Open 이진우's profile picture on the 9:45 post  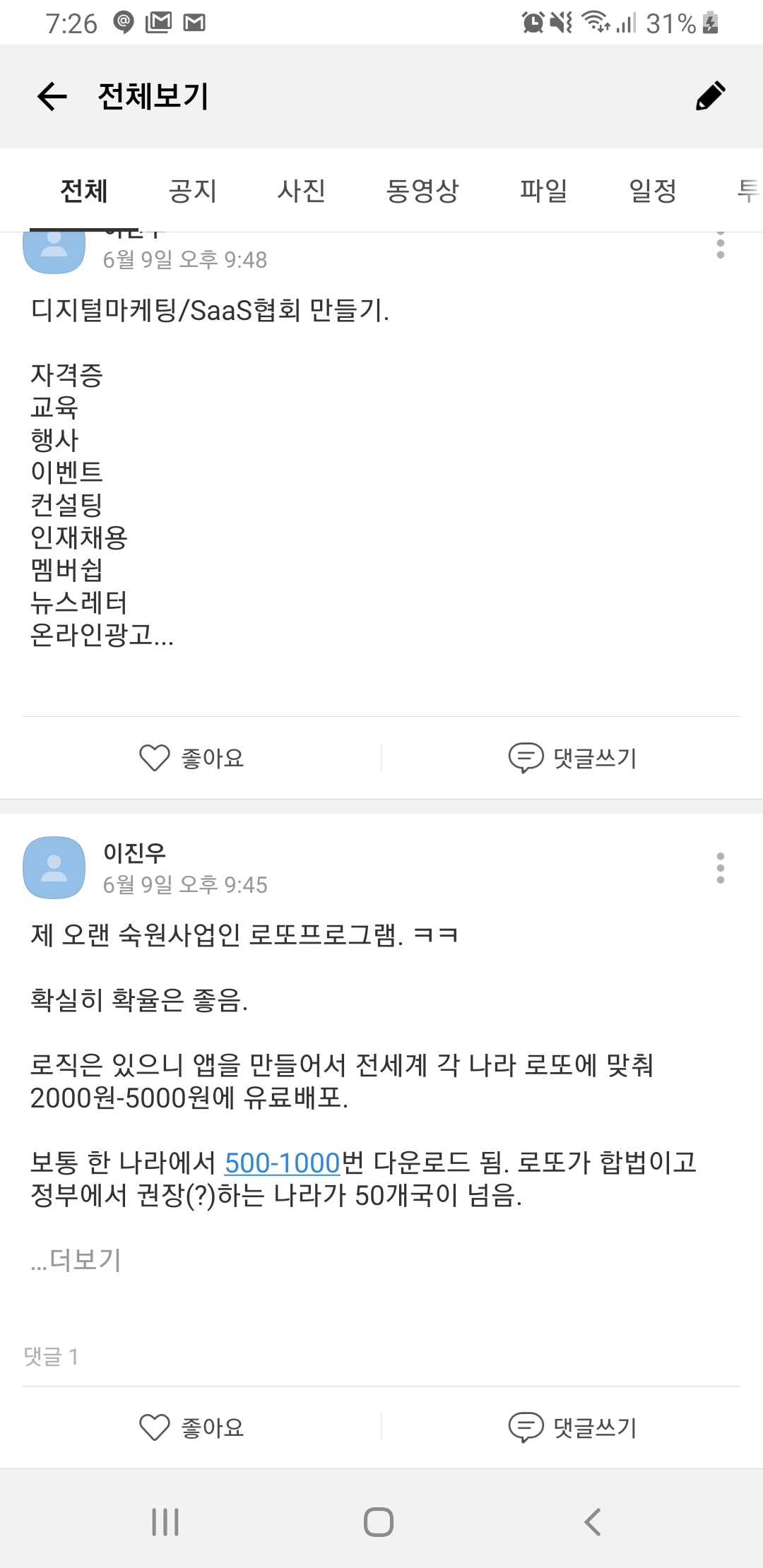point(54,867)
